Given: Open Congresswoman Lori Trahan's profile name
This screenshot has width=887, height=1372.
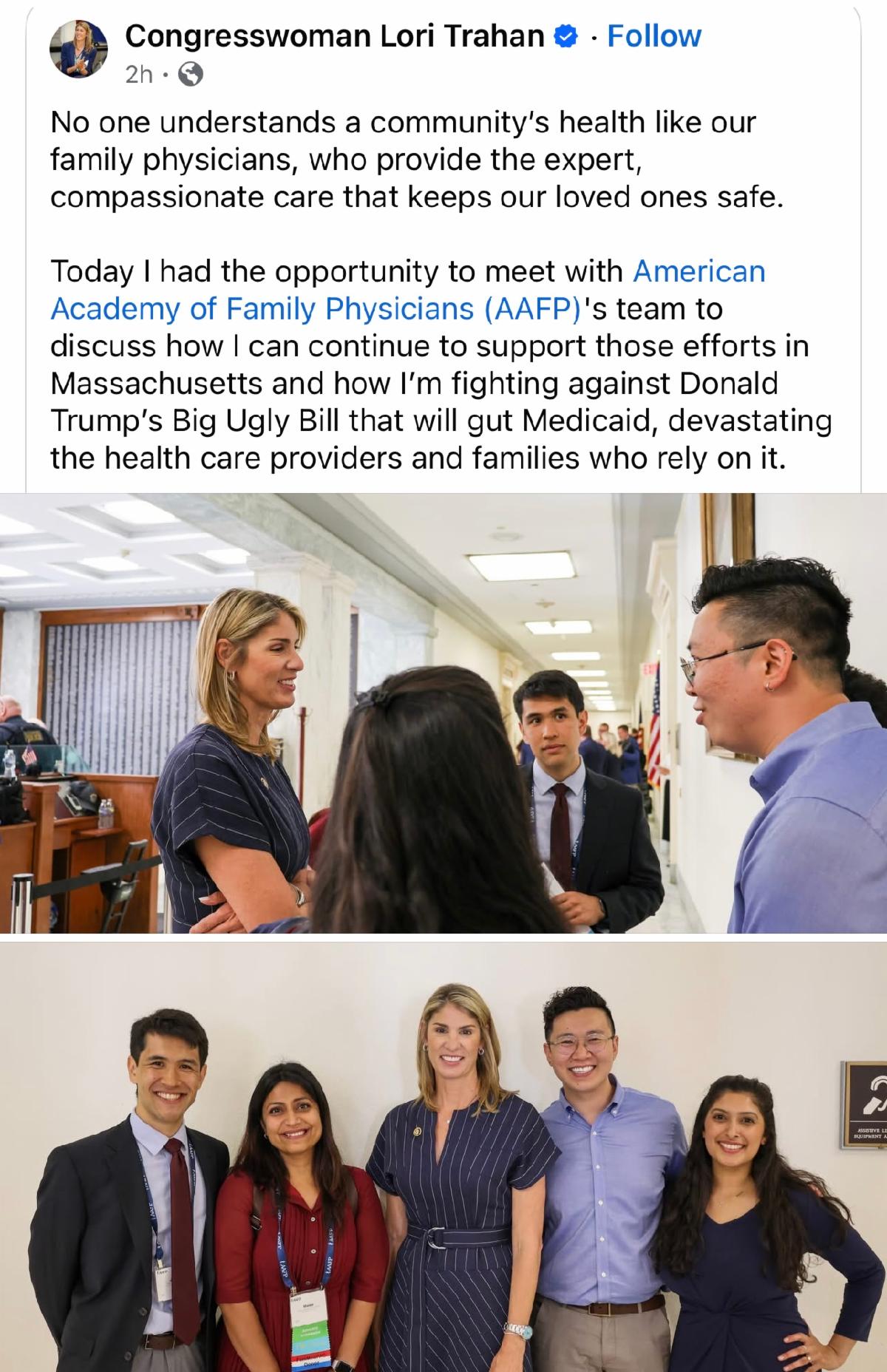Looking at the screenshot, I should click(x=335, y=35).
